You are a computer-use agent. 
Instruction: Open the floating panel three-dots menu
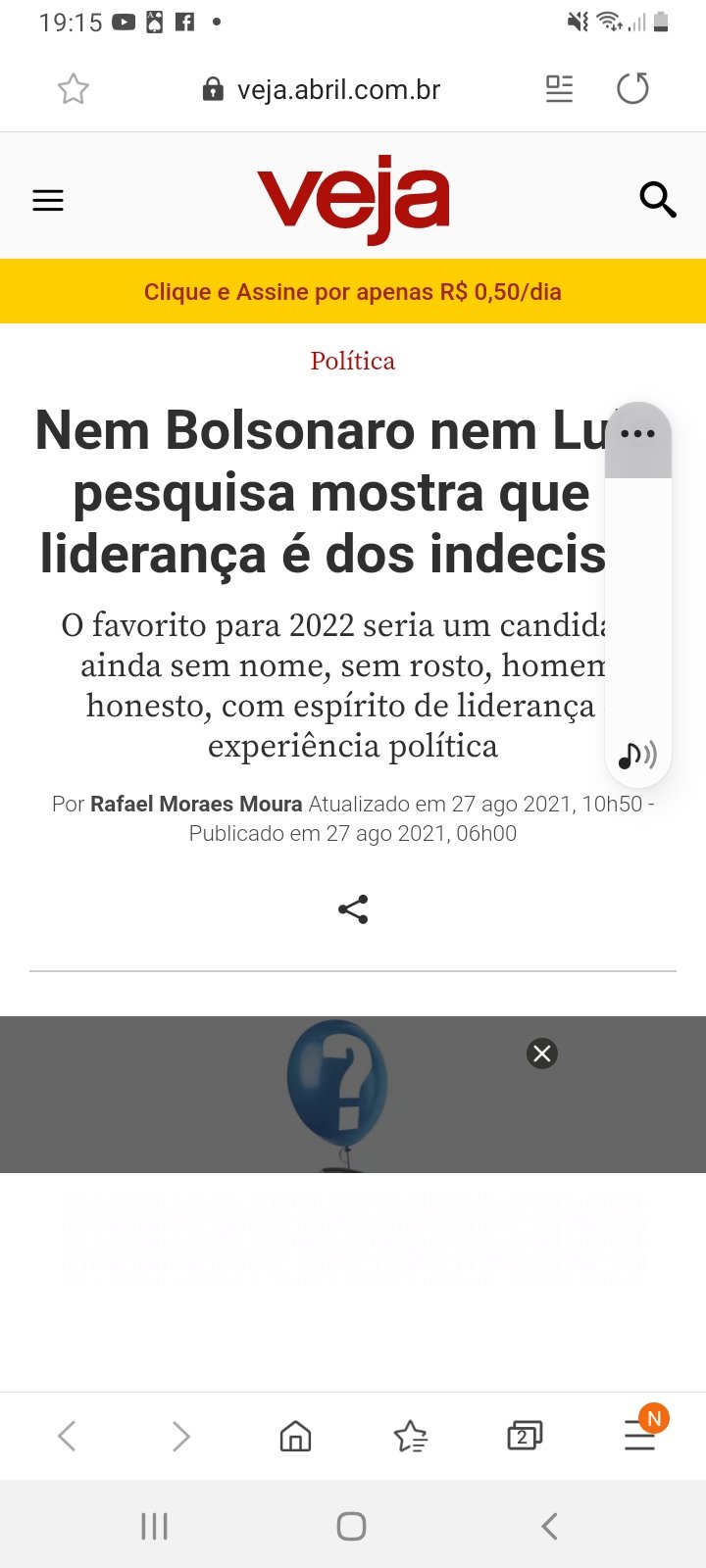tap(637, 434)
